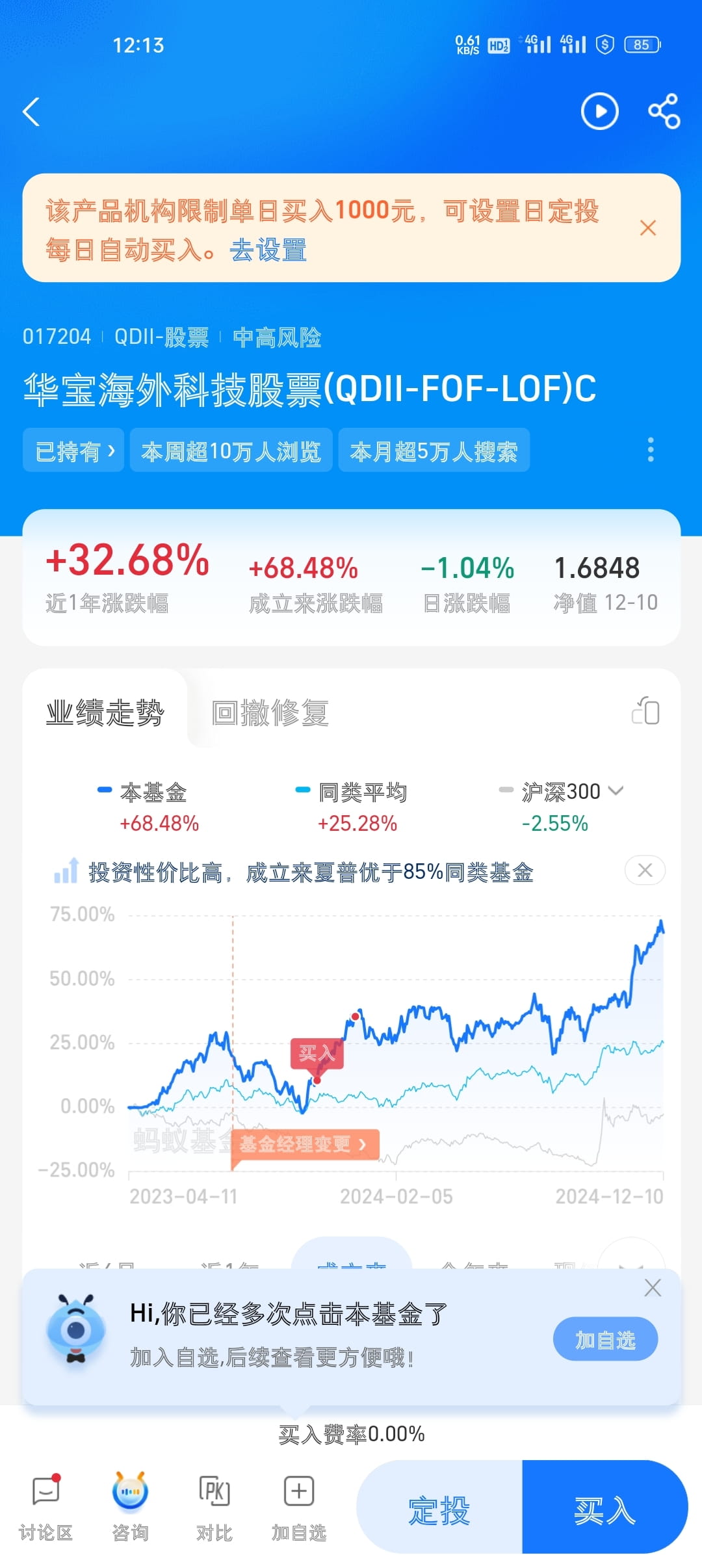
Task: Dismiss the purchase limit banner
Action: click(x=647, y=228)
